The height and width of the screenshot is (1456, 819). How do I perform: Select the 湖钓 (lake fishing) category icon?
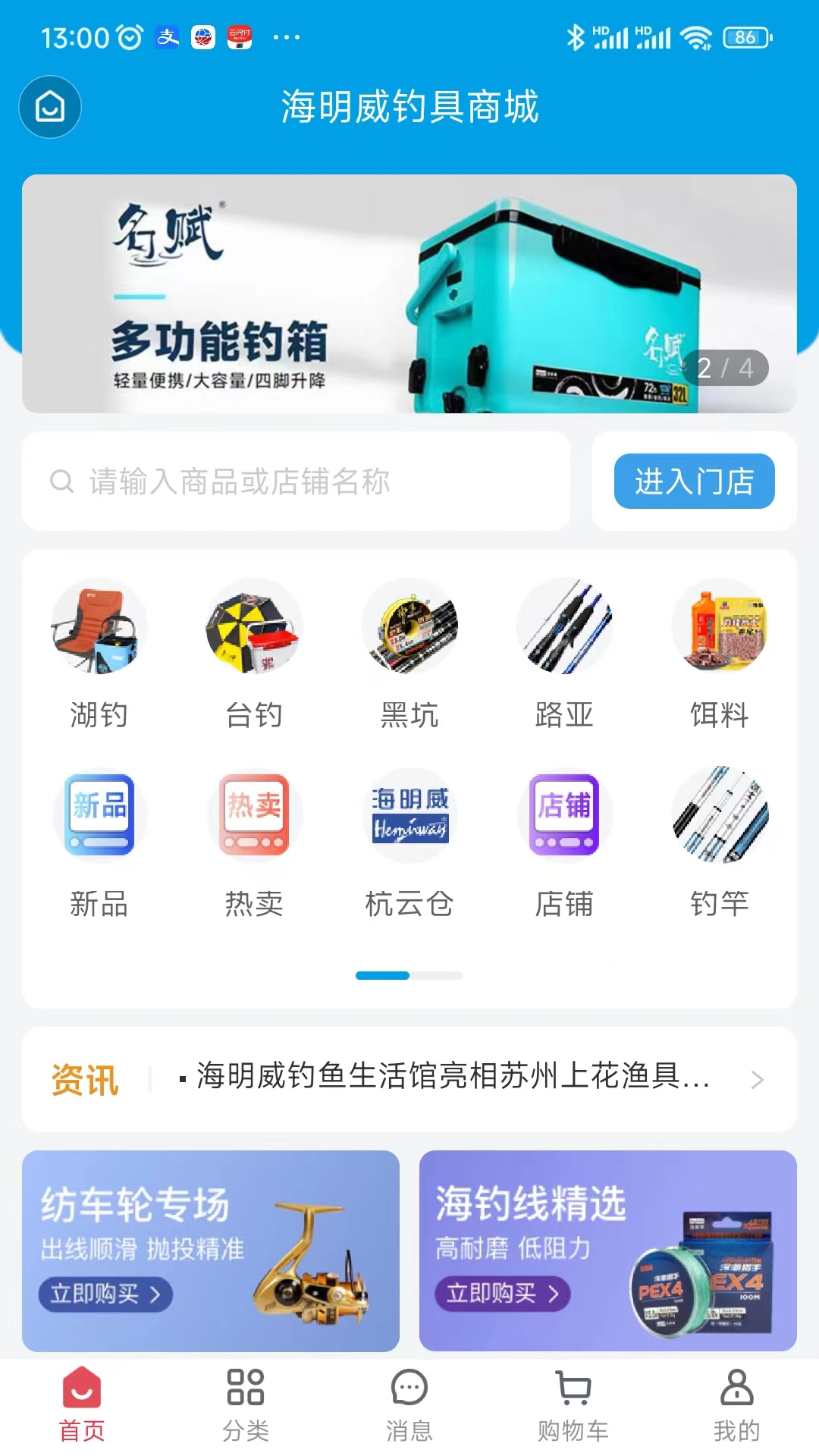[99, 627]
